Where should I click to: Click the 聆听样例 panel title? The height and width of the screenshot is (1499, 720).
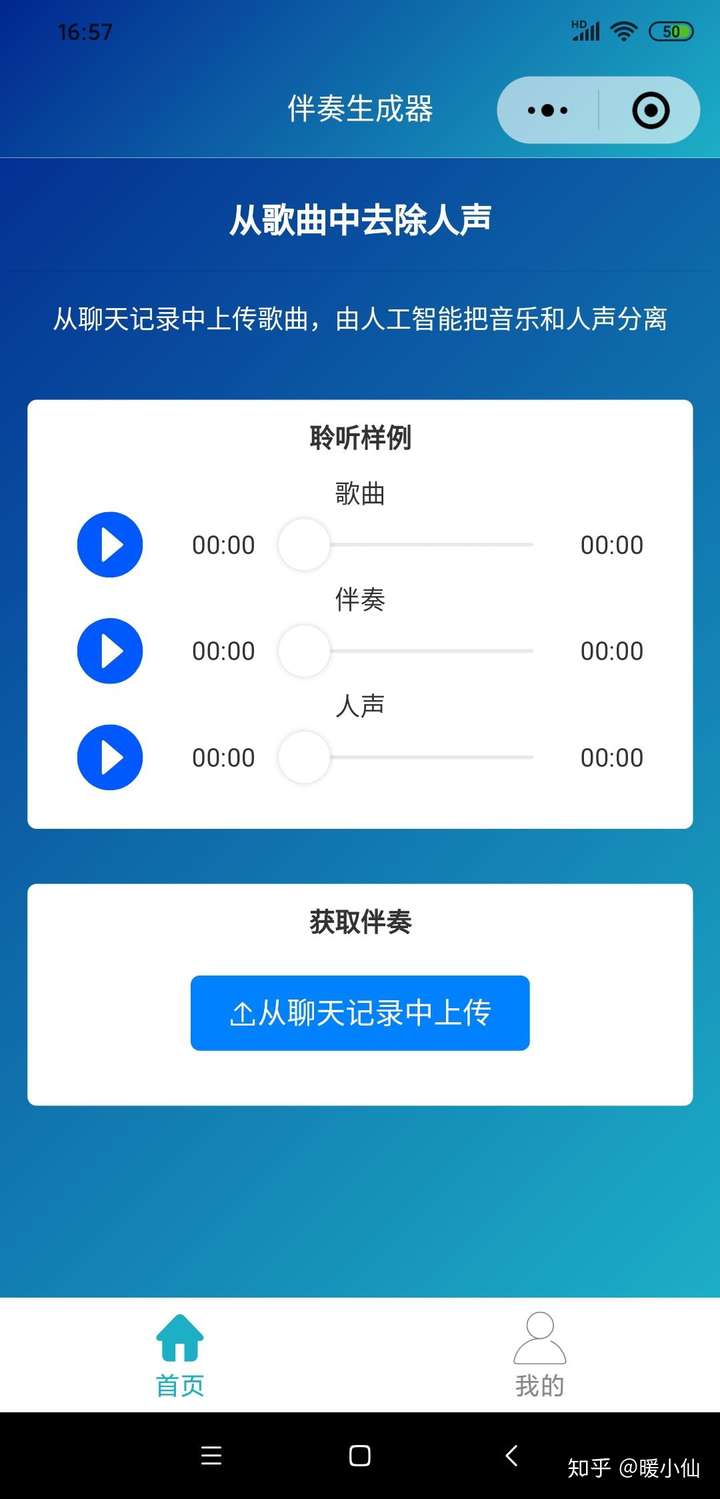click(x=360, y=438)
